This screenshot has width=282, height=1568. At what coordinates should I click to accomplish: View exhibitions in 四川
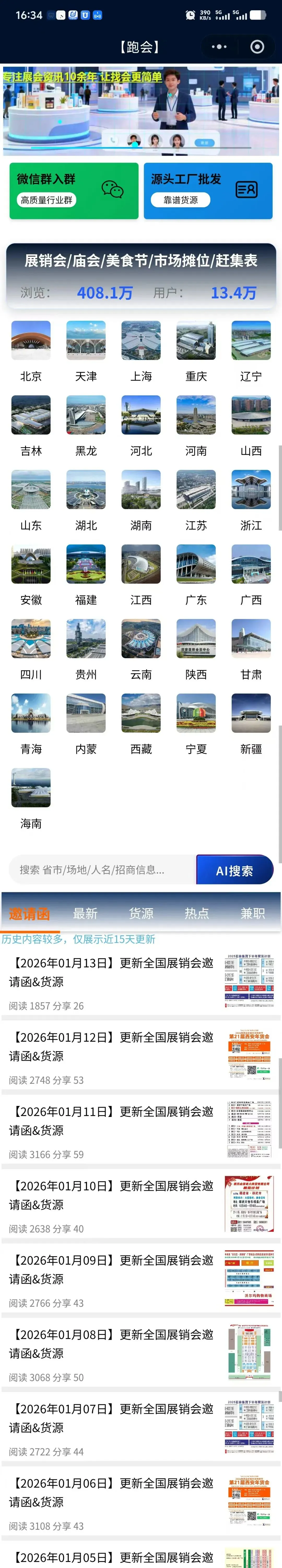pyautogui.click(x=31, y=649)
